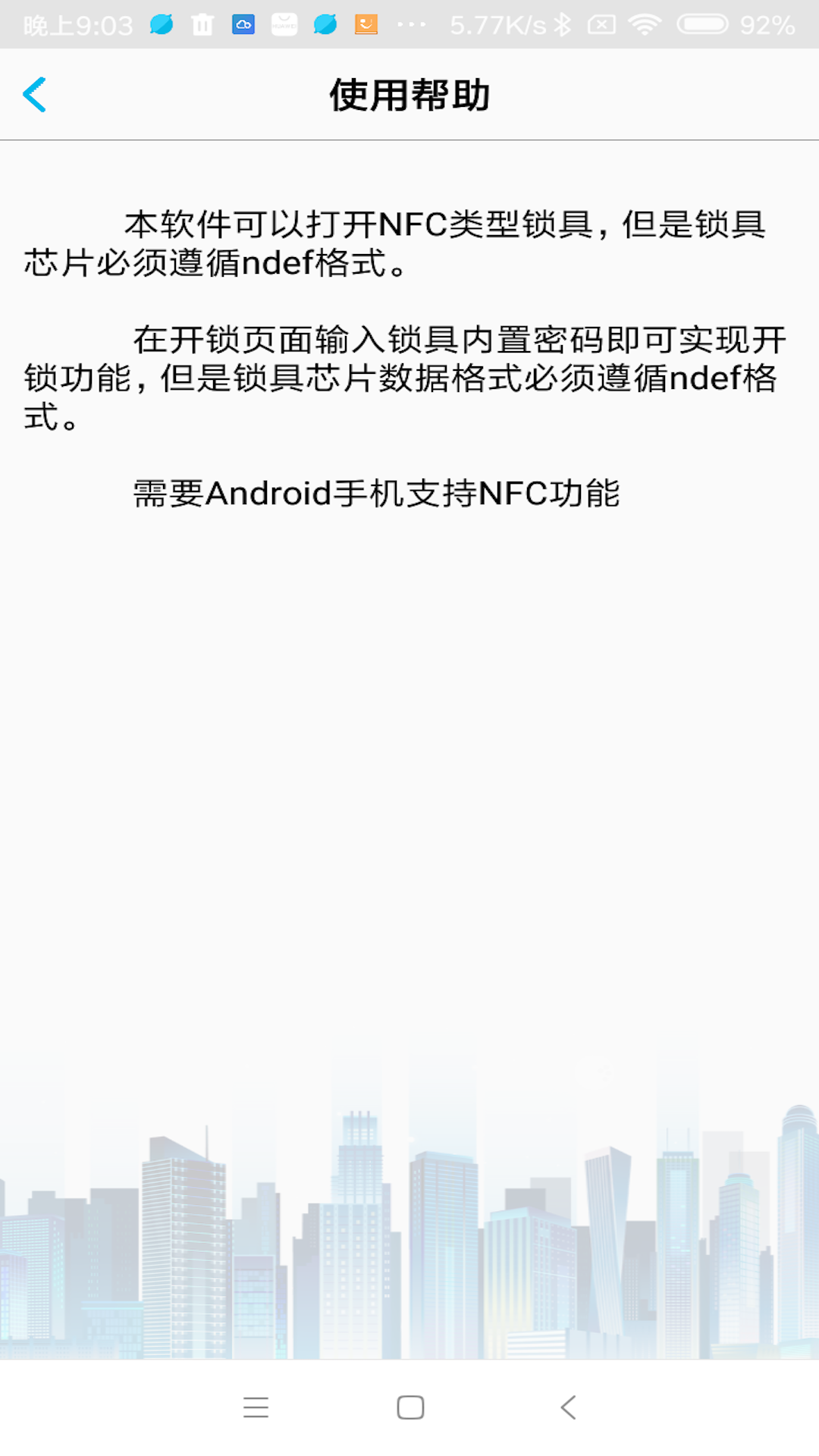
Task: Go back from the 使用帮助 page
Action: click(x=35, y=95)
